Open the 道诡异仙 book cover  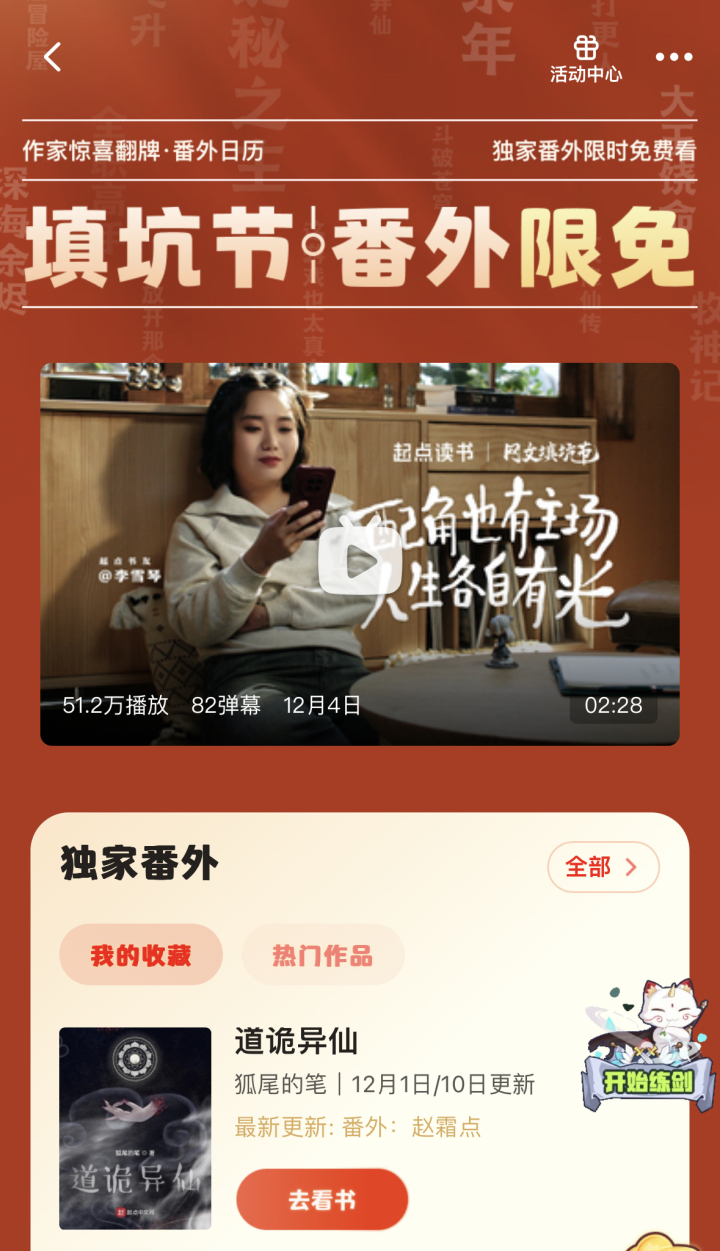[135, 1128]
